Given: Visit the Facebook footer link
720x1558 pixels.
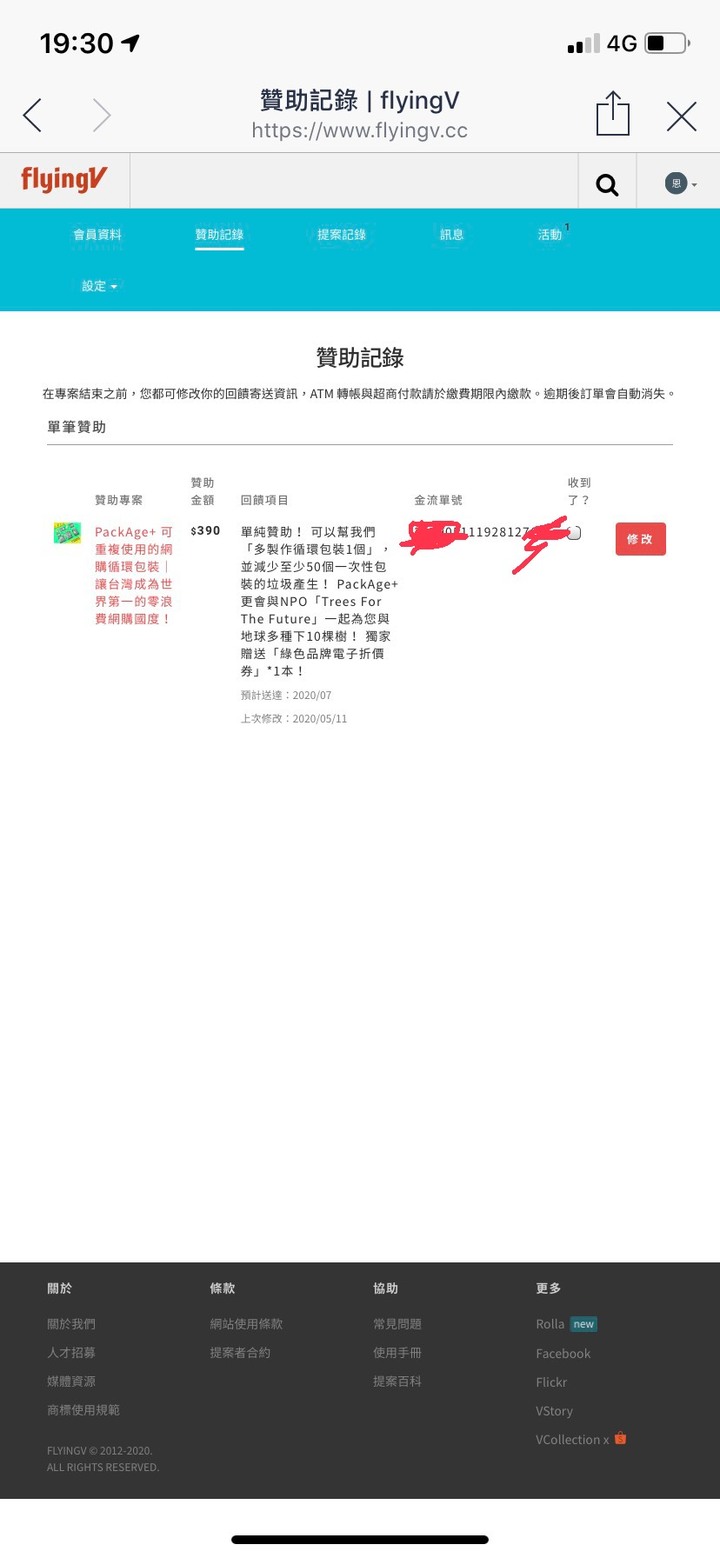Looking at the screenshot, I should click(x=563, y=1354).
